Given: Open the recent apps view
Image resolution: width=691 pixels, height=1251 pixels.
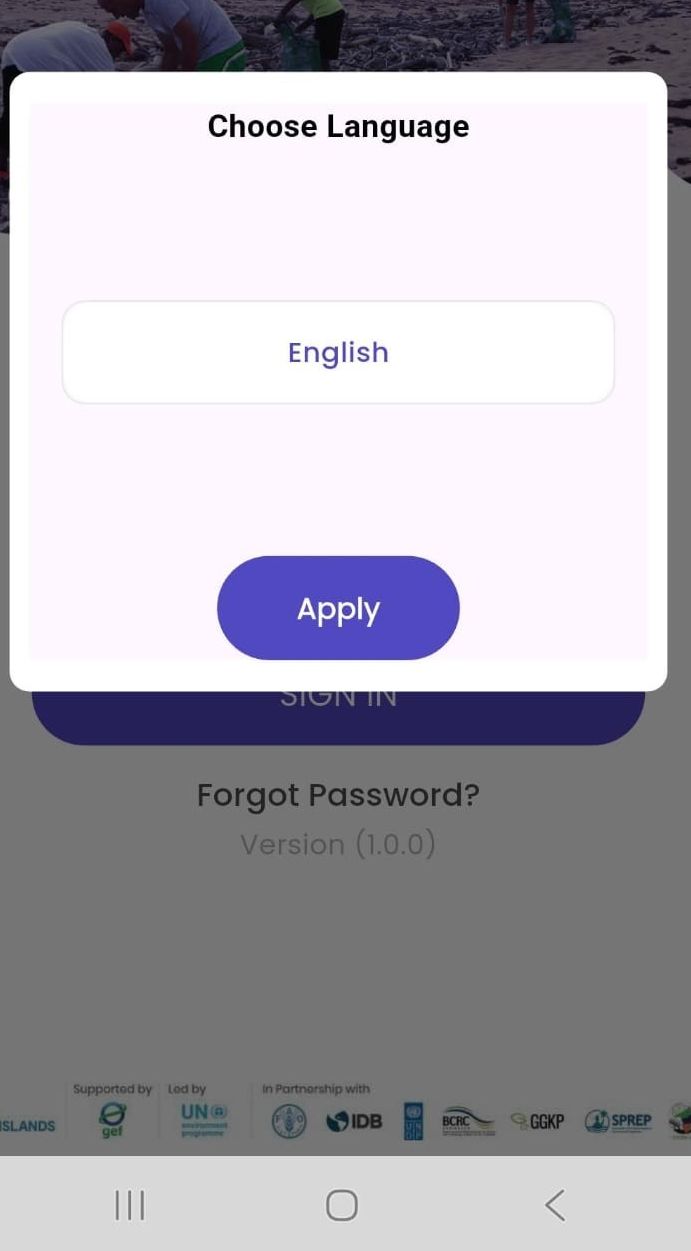Looking at the screenshot, I should tap(129, 1205).
